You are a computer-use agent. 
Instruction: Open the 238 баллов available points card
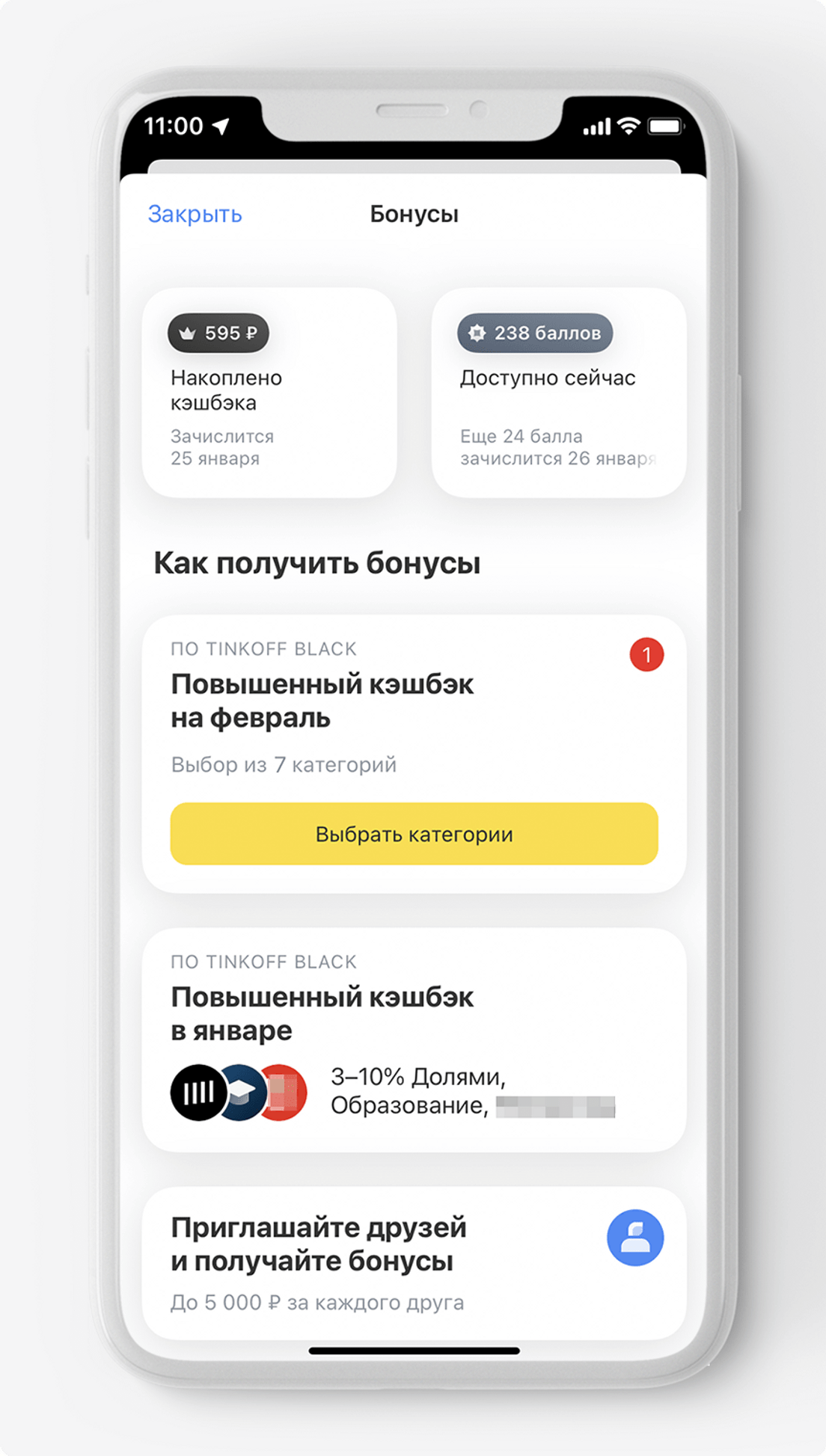(x=558, y=393)
